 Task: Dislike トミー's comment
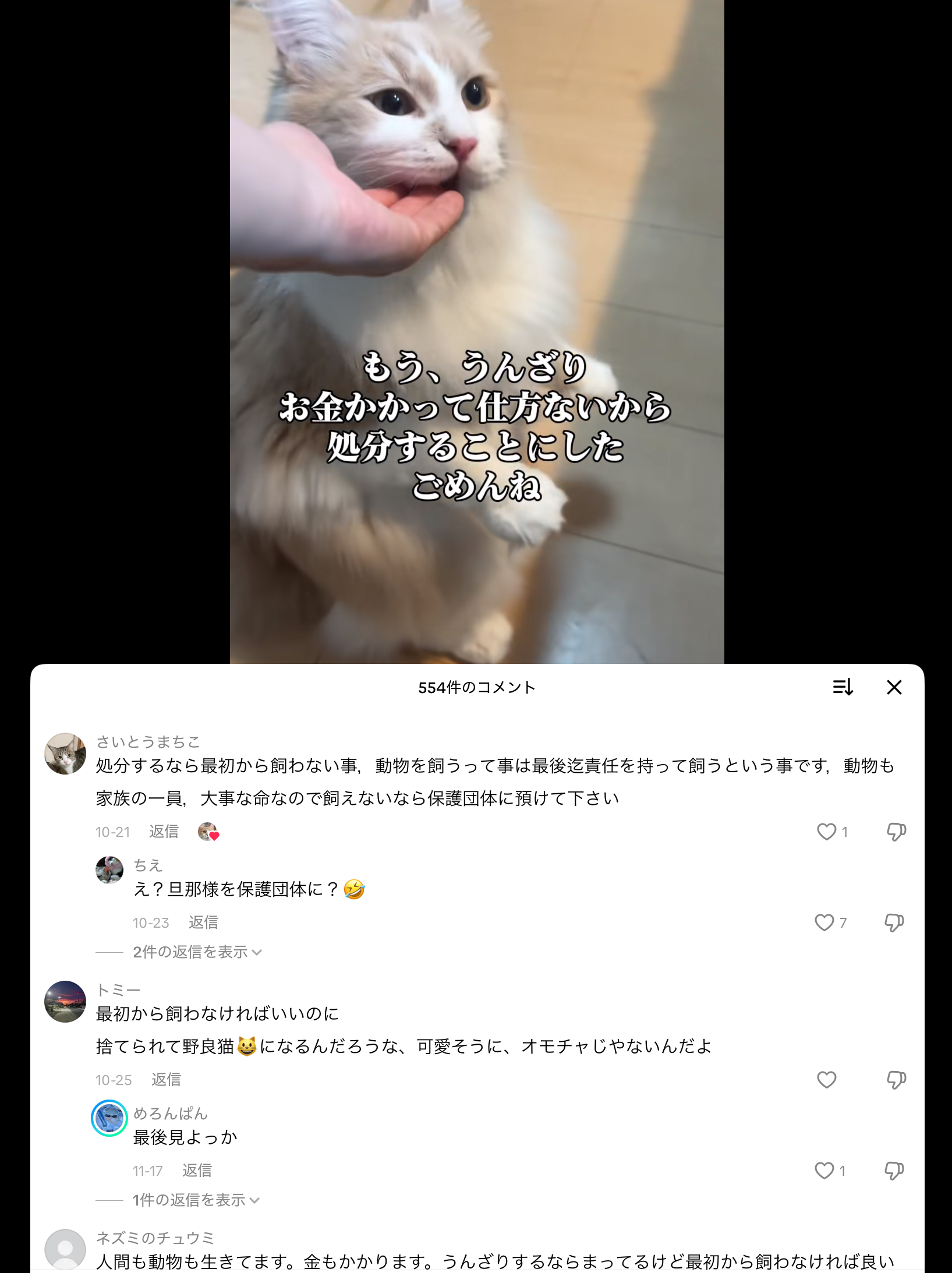click(x=896, y=1080)
